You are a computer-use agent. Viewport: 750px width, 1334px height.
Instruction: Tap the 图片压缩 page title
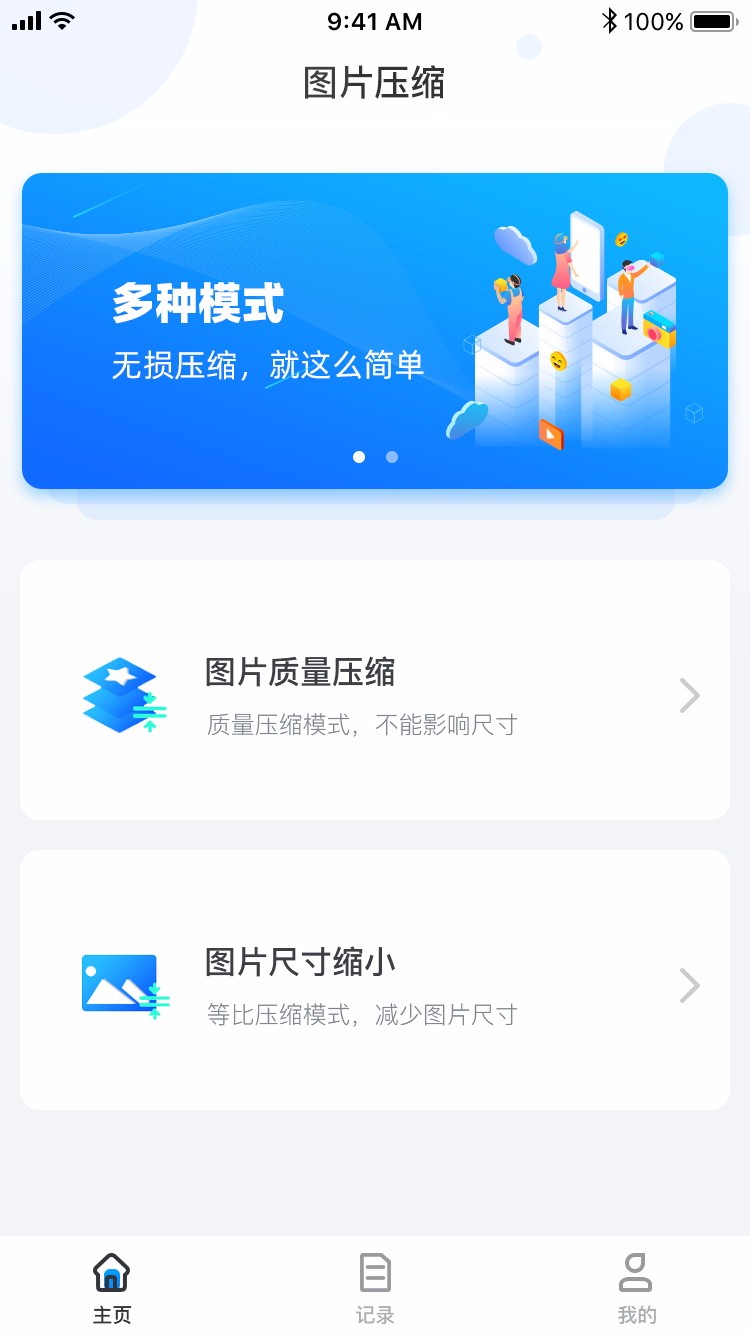tap(375, 84)
